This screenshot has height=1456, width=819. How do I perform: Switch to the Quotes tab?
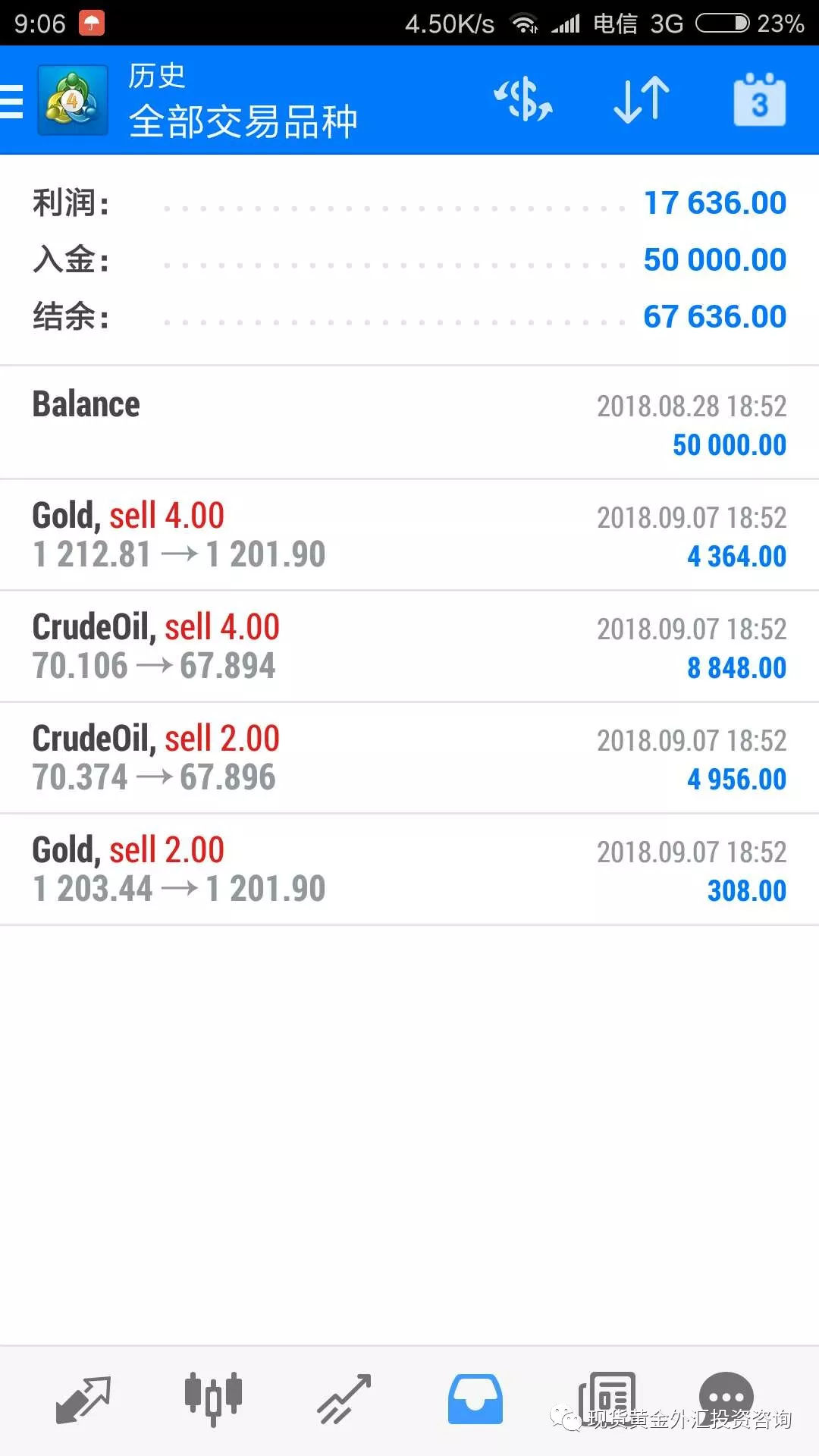83,1399
